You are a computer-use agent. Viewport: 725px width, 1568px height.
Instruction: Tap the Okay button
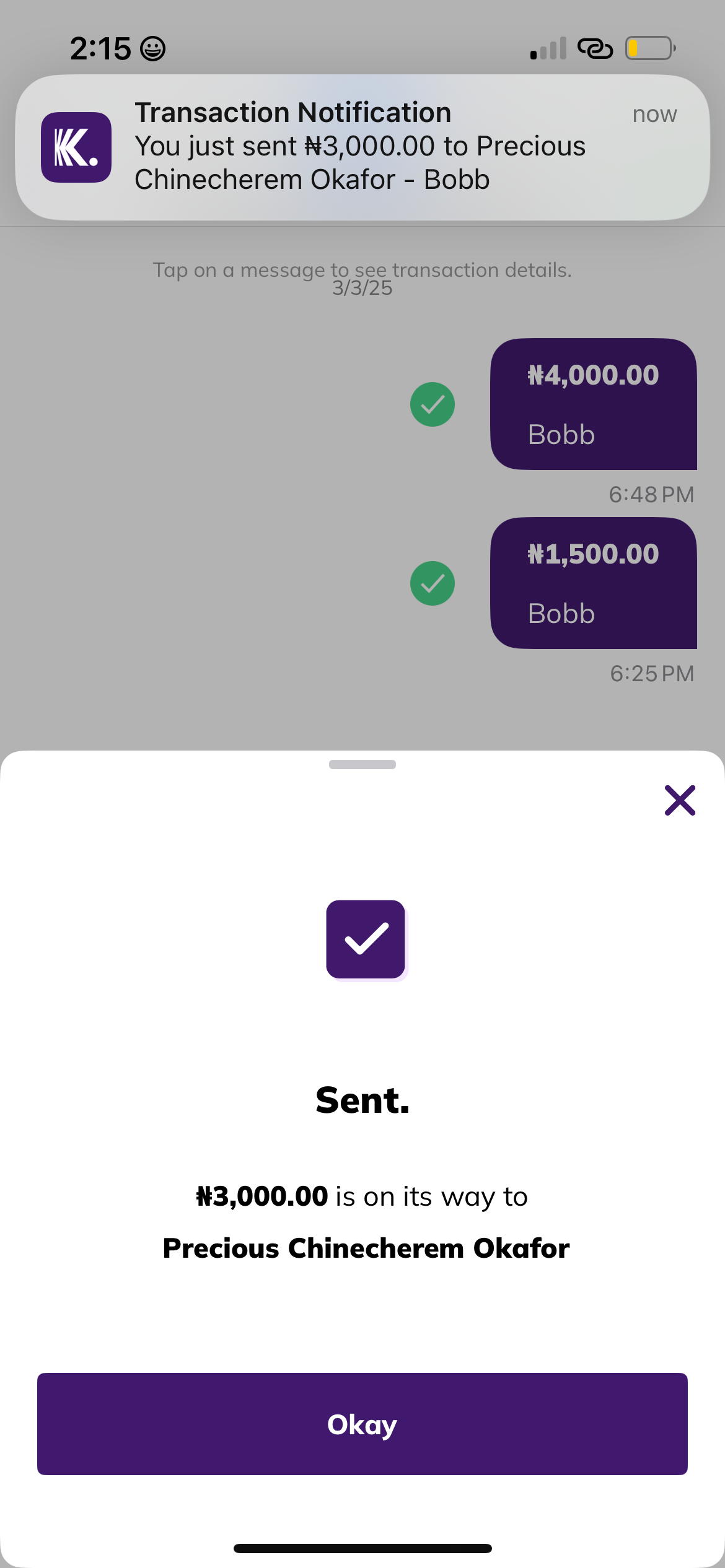[x=362, y=1424]
